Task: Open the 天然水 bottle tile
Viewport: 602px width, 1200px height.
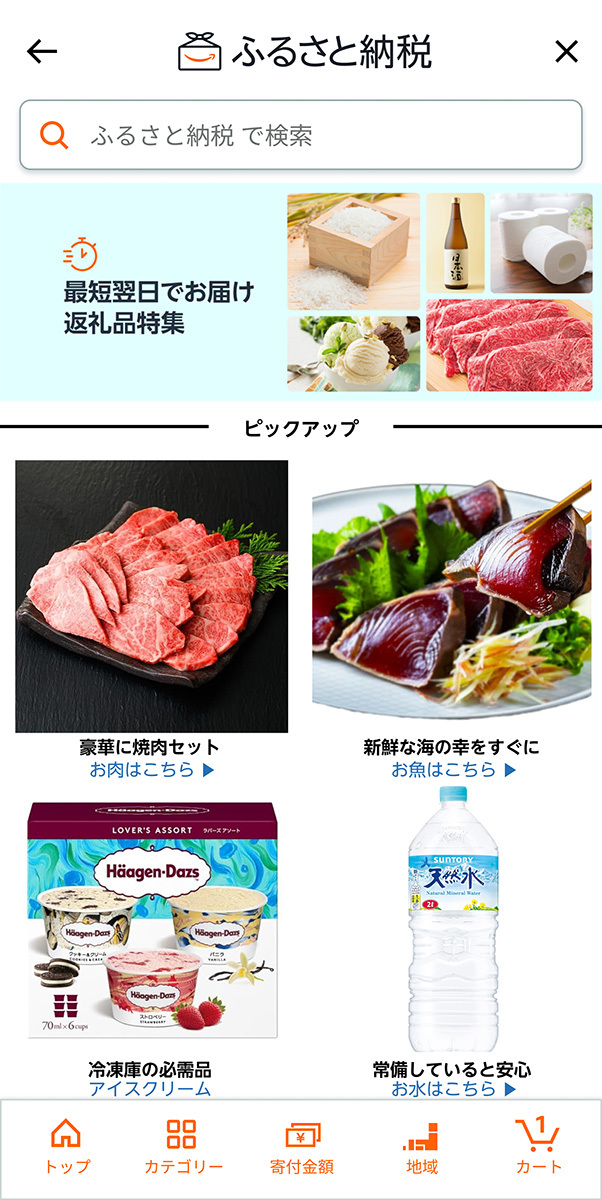Action: point(451,920)
